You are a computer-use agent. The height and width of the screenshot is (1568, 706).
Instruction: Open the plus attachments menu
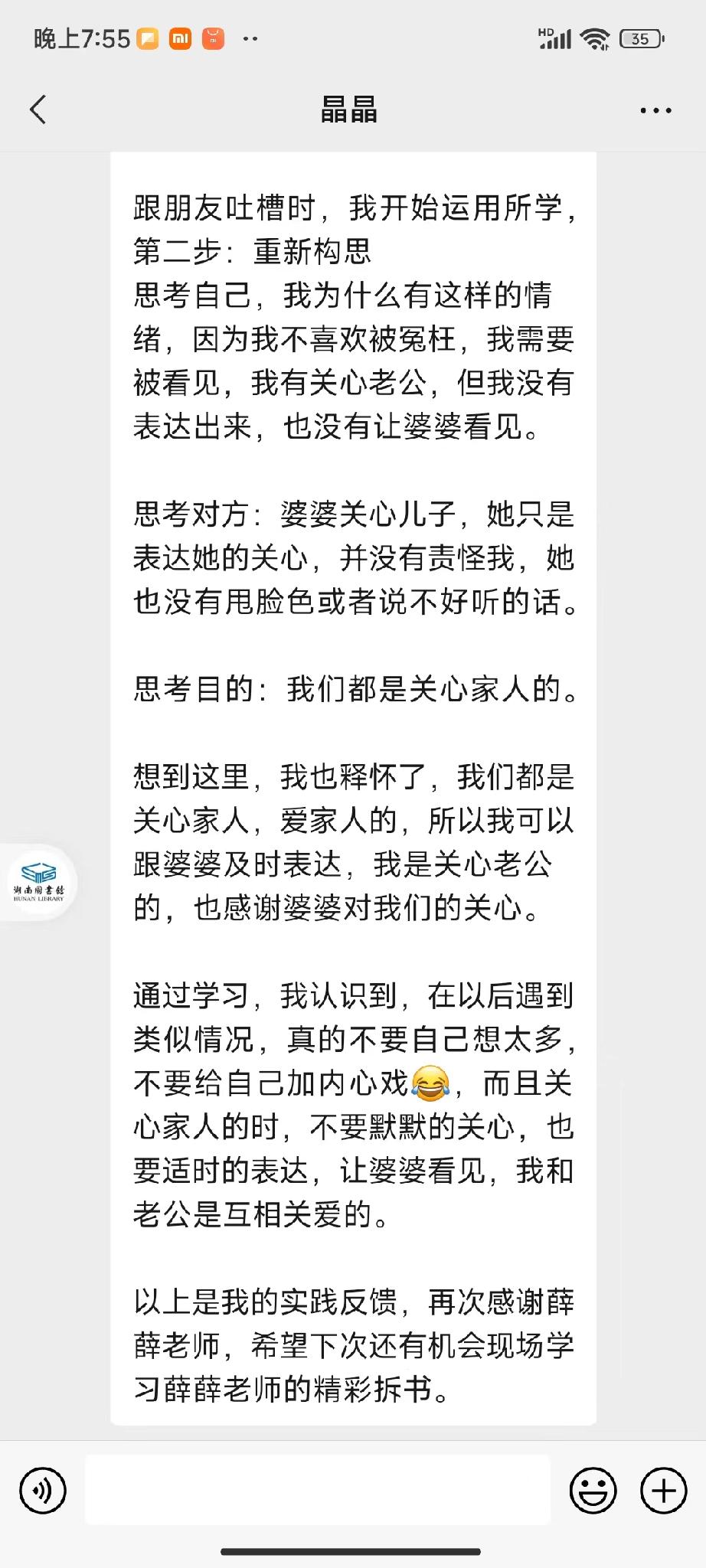663,1490
